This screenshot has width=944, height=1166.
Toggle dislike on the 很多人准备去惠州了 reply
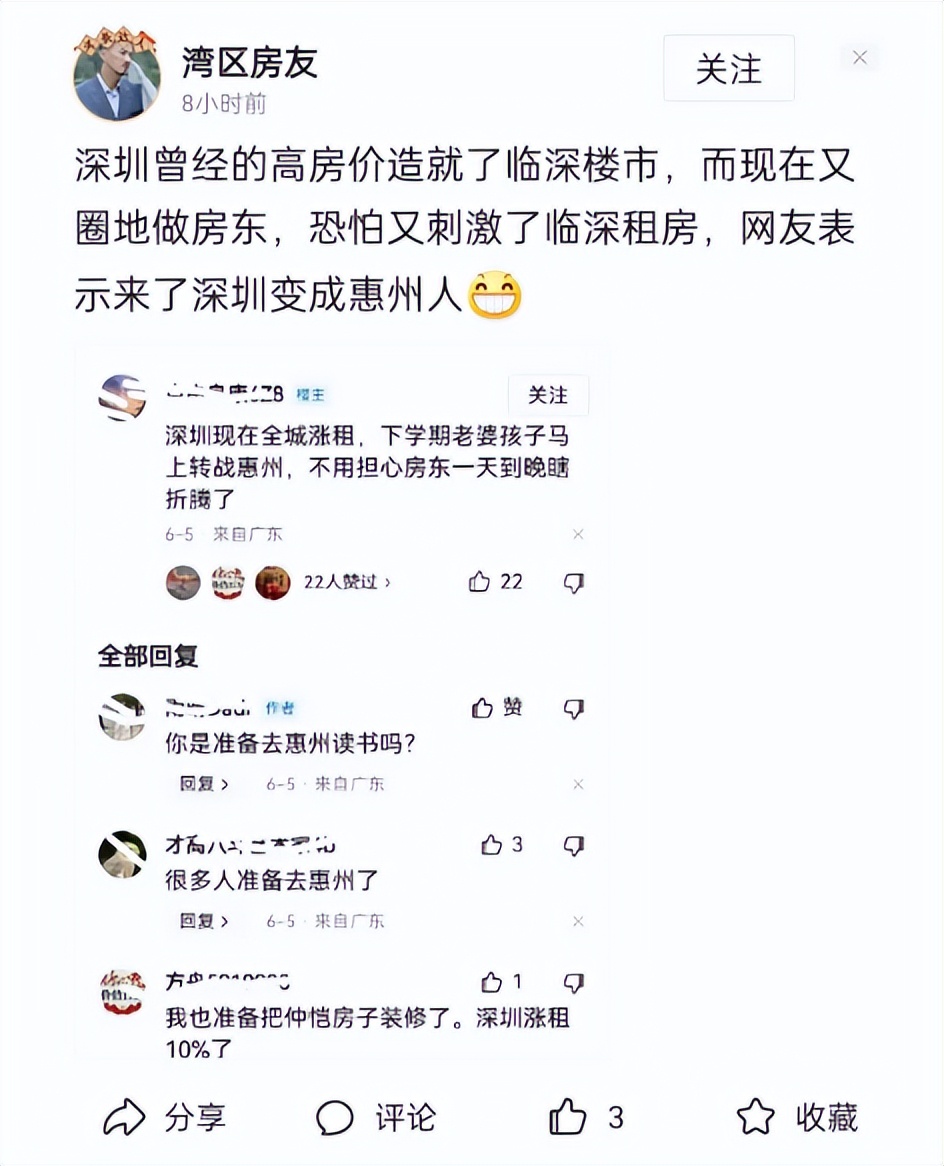[x=572, y=845]
